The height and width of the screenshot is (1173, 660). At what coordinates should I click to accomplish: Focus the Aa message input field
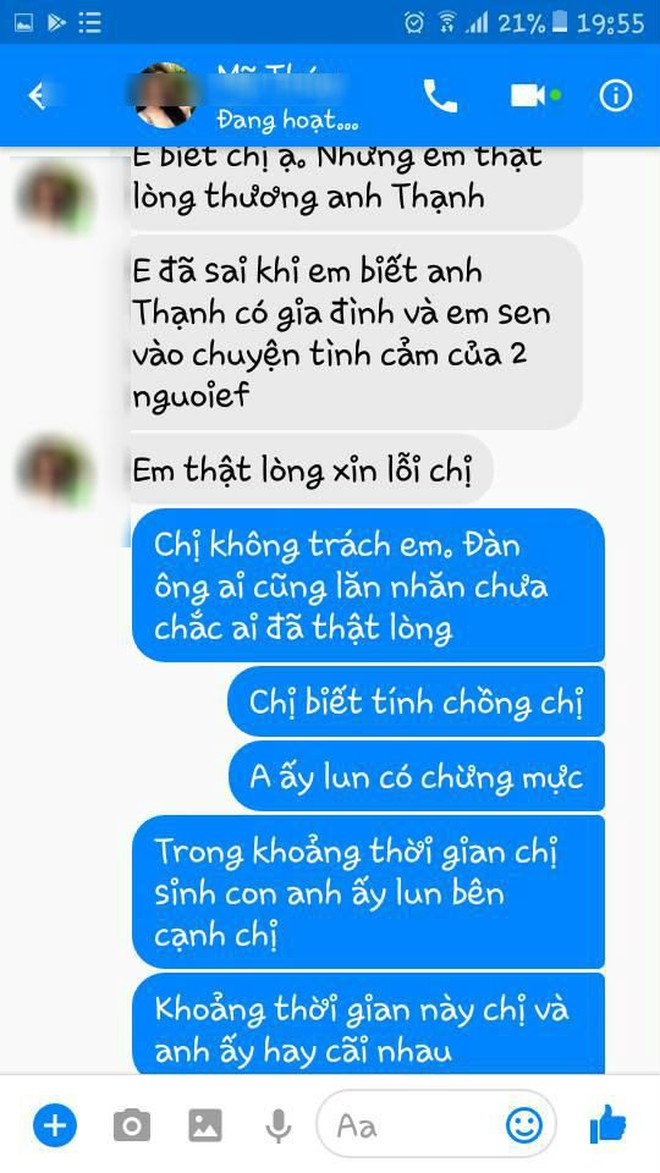tap(410, 1126)
